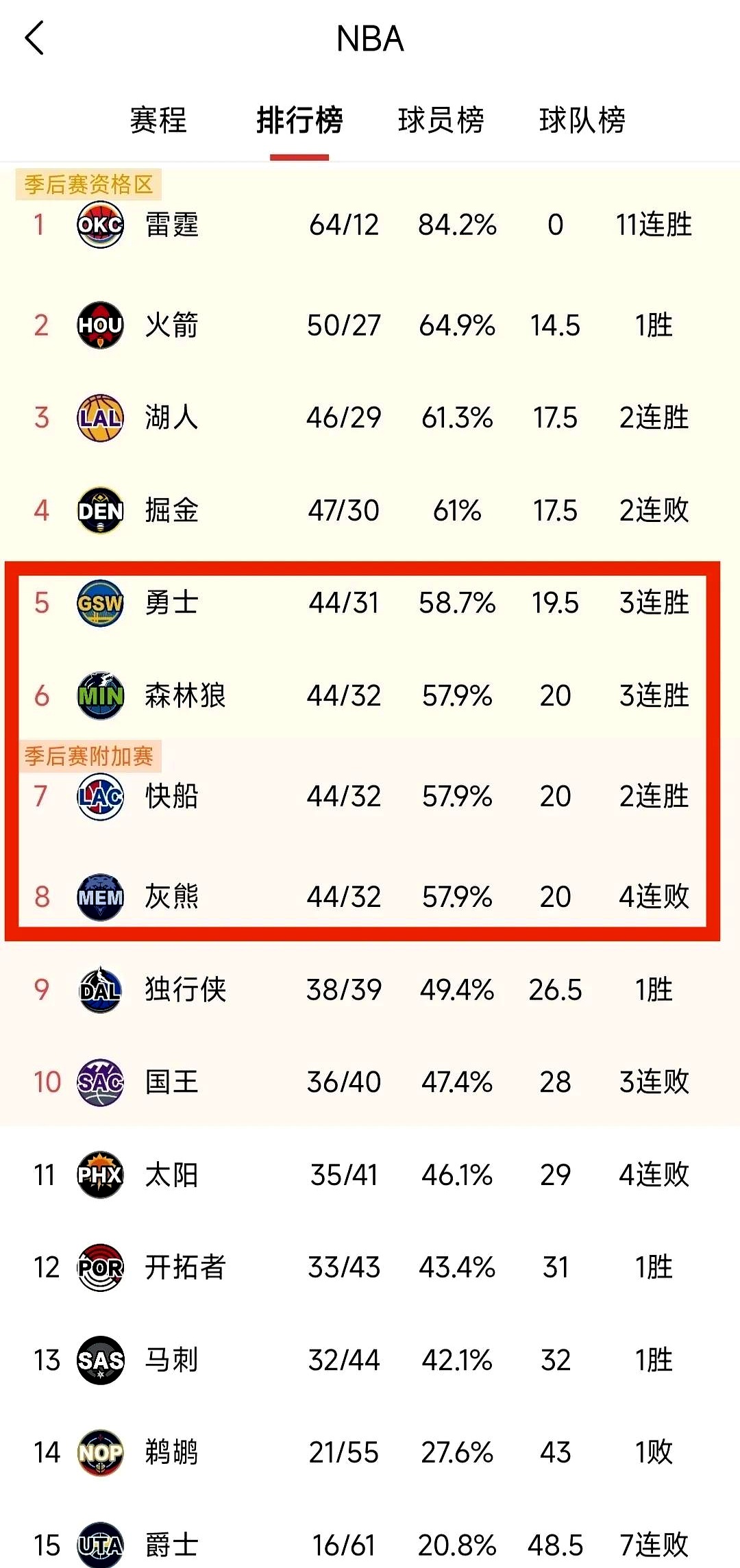
Task: Open the 鹈鹕 team row
Action: coord(171,1452)
